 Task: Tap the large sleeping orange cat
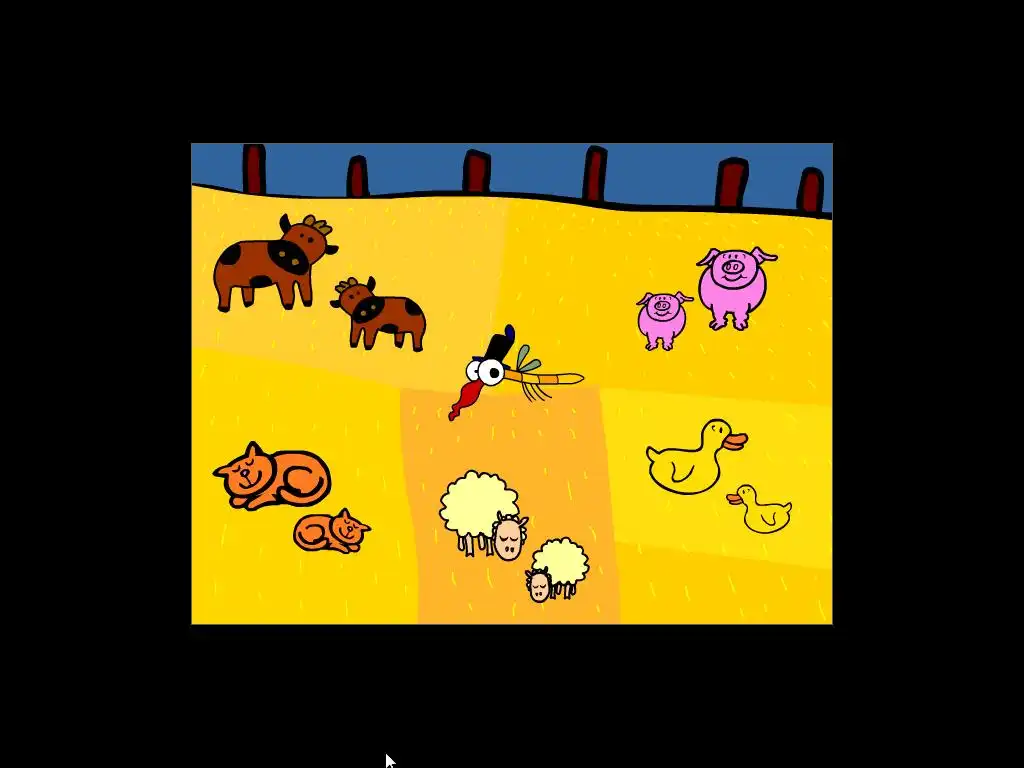click(275, 476)
